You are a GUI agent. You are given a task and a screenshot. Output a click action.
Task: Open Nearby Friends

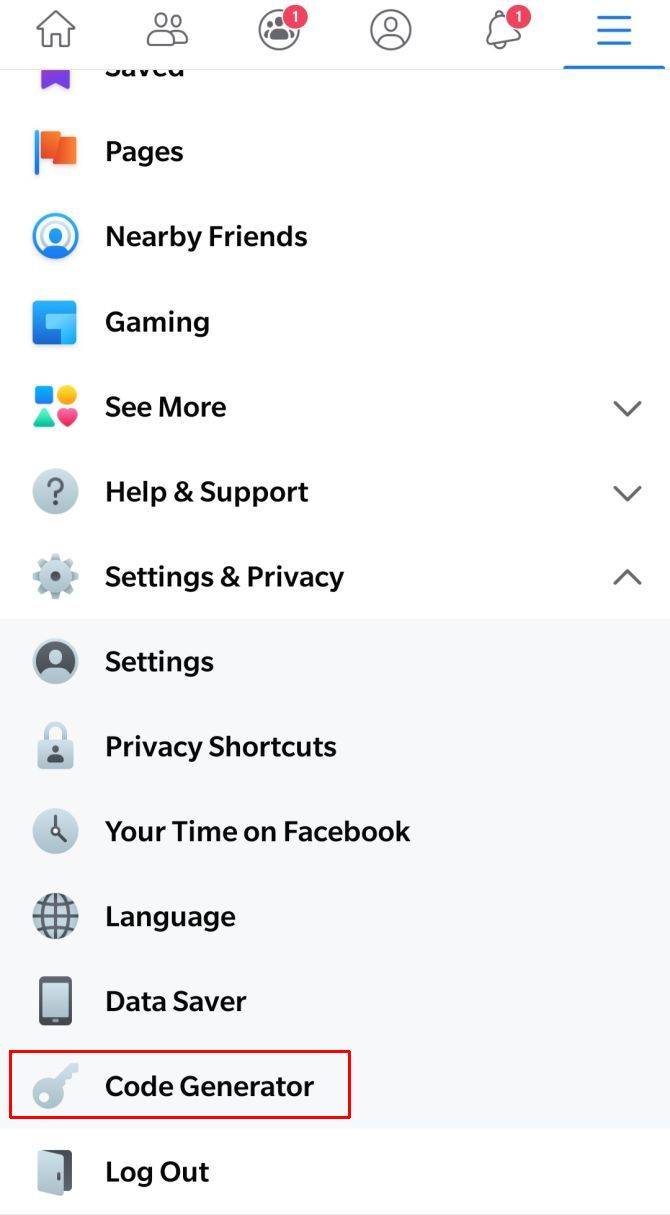click(205, 237)
